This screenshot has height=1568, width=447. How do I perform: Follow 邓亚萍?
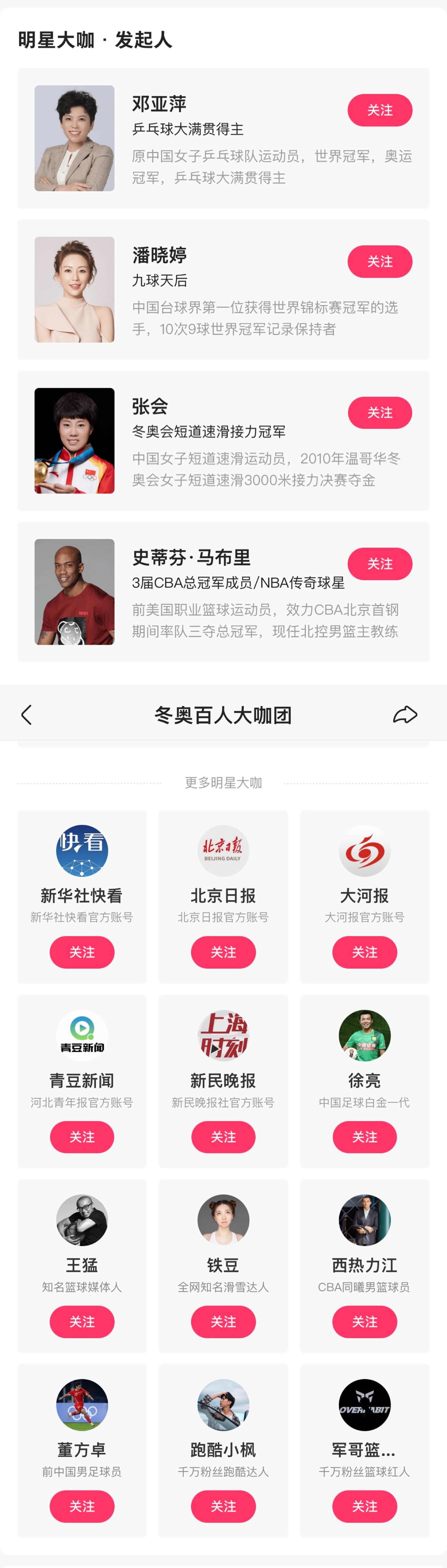(379, 110)
